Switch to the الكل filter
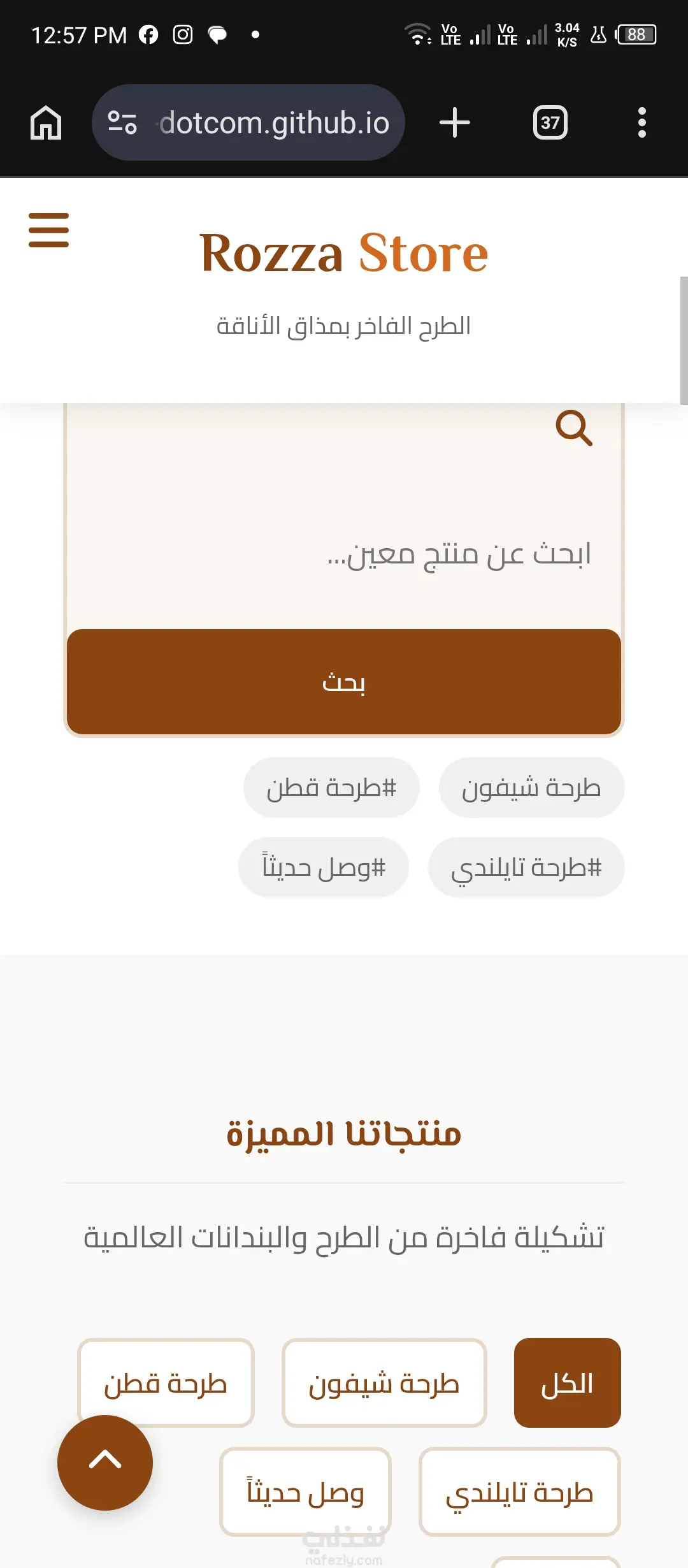 coord(567,1383)
